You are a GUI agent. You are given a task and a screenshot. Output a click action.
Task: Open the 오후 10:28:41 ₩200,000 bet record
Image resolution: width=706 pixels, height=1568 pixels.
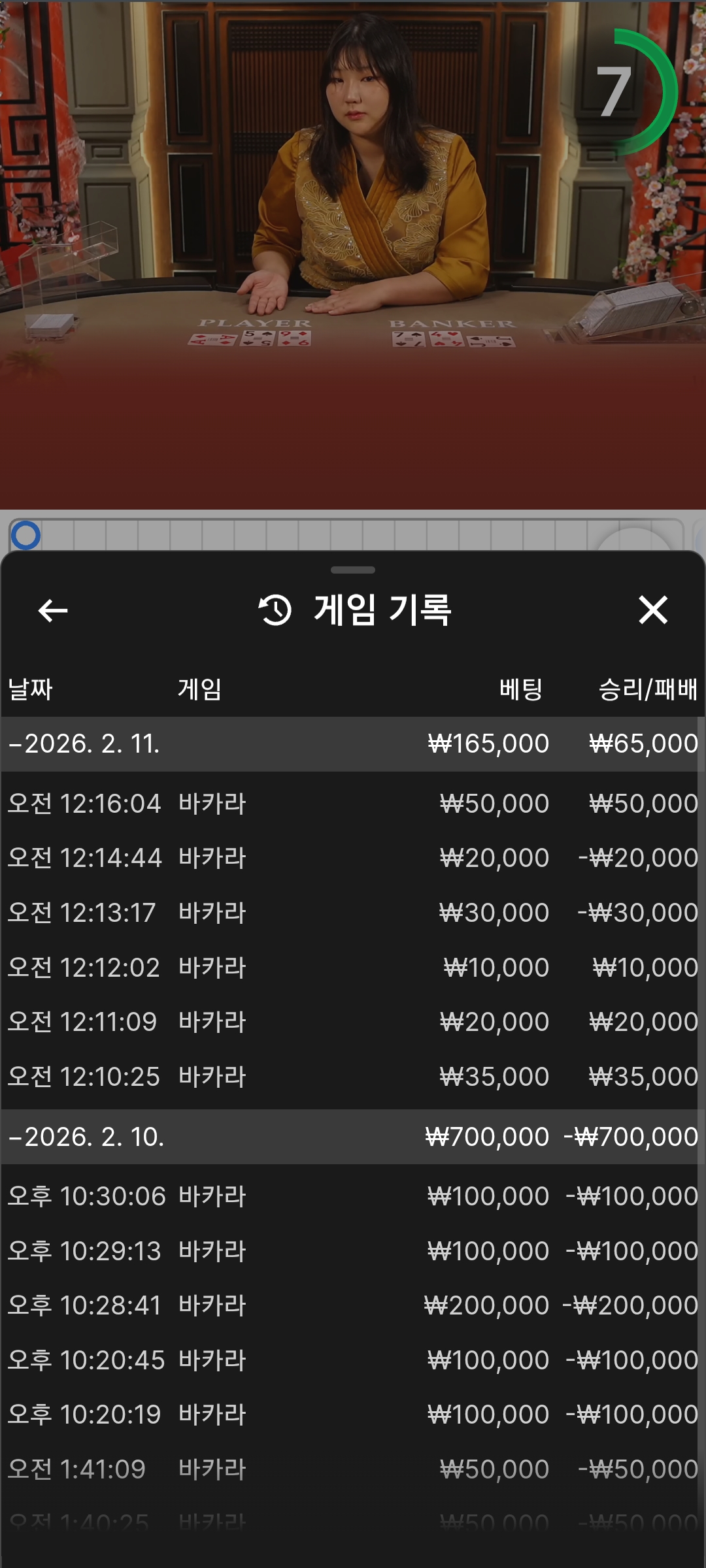click(352, 1305)
